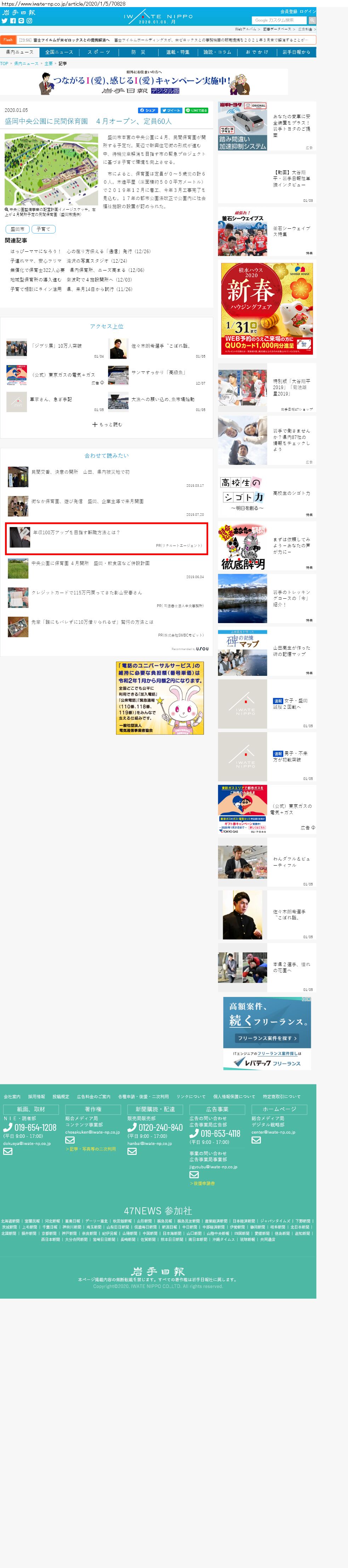
Task: Open the 全国ニュース navigation tab
Action: [59, 52]
